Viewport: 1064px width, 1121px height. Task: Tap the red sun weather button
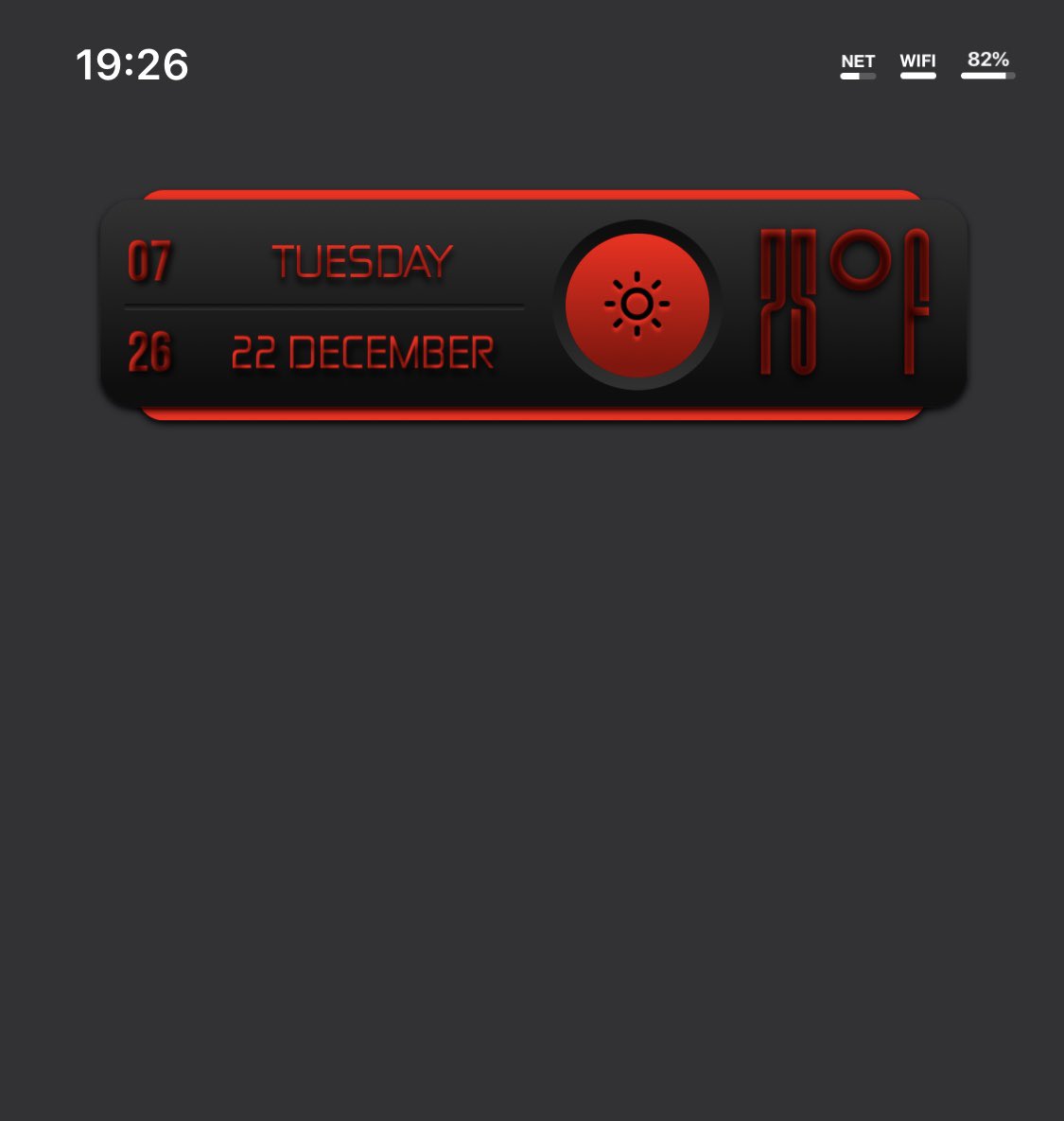click(x=637, y=305)
